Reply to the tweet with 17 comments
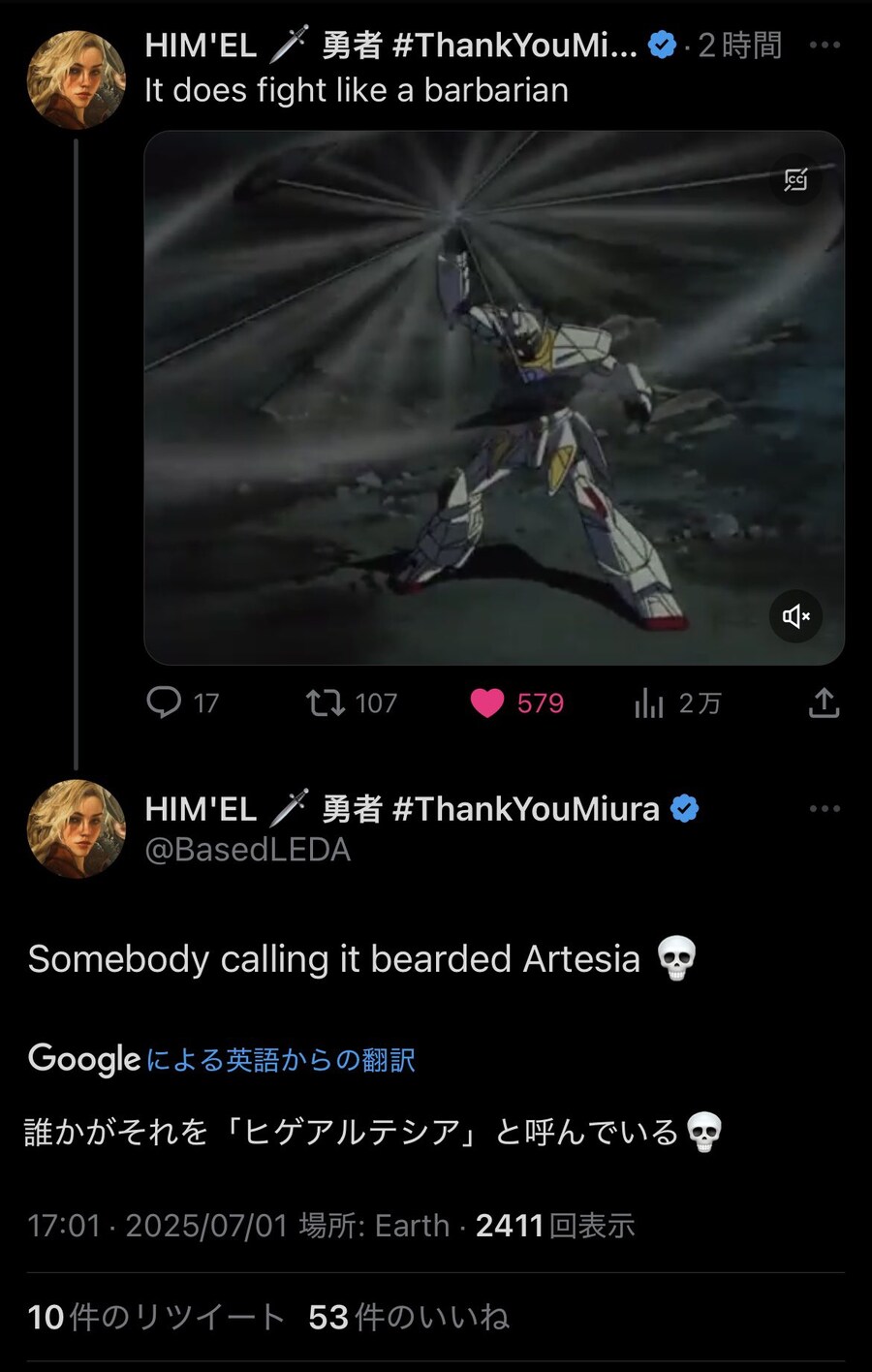 [165, 702]
